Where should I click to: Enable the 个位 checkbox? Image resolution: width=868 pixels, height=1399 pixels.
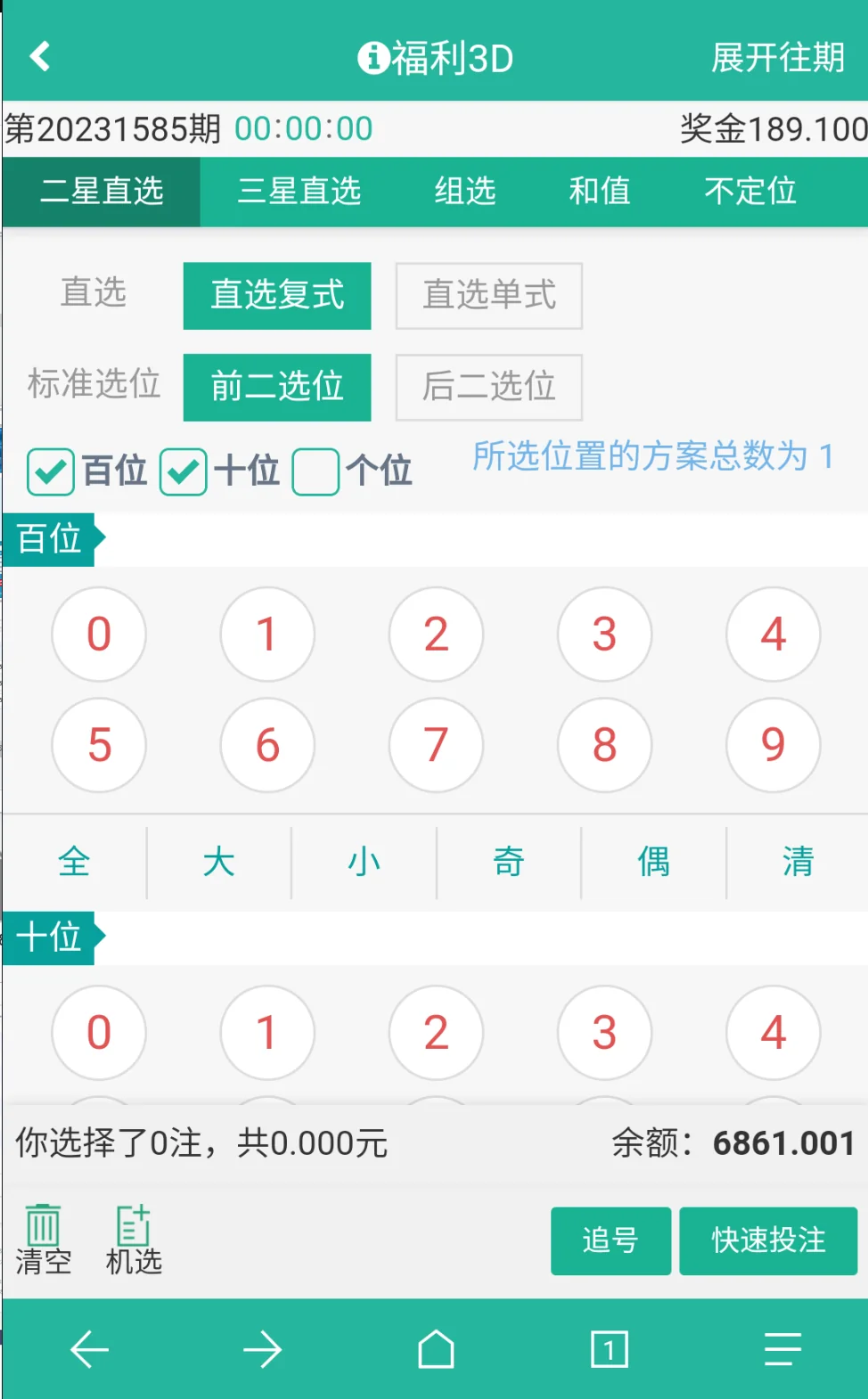click(x=315, y=471)
